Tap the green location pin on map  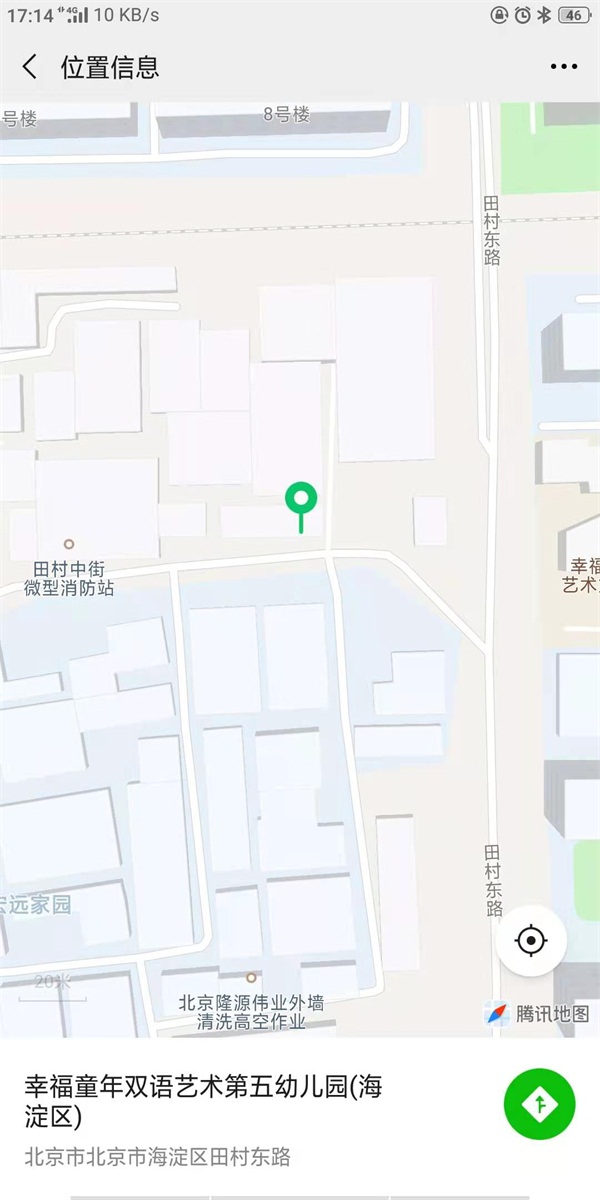coord(301,498)
